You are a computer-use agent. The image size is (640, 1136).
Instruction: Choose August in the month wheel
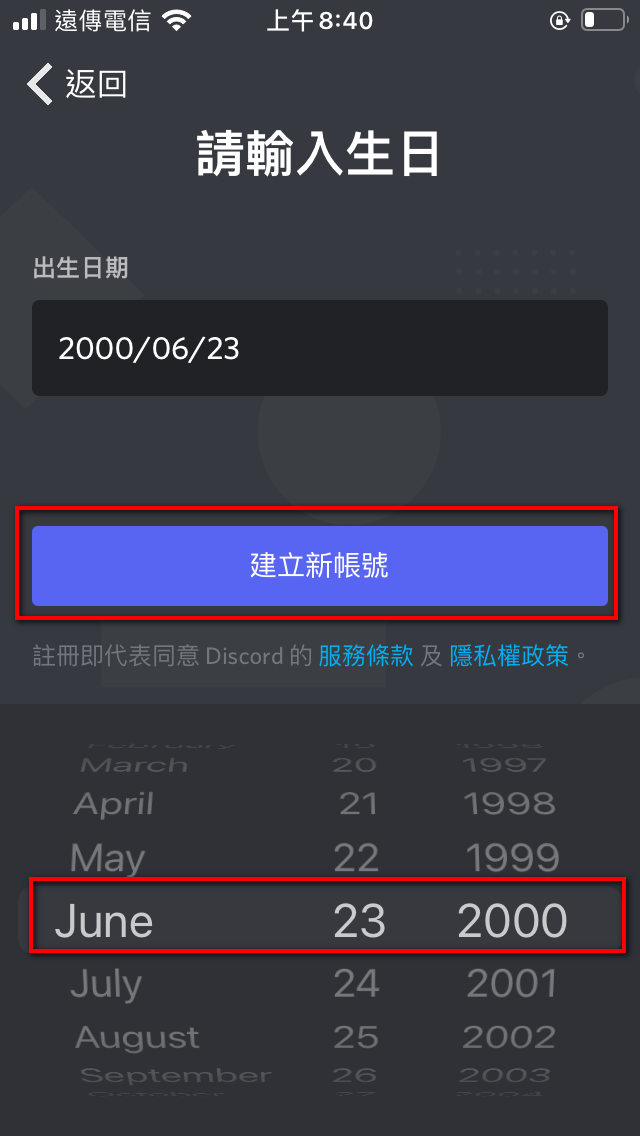point(138,1037)
